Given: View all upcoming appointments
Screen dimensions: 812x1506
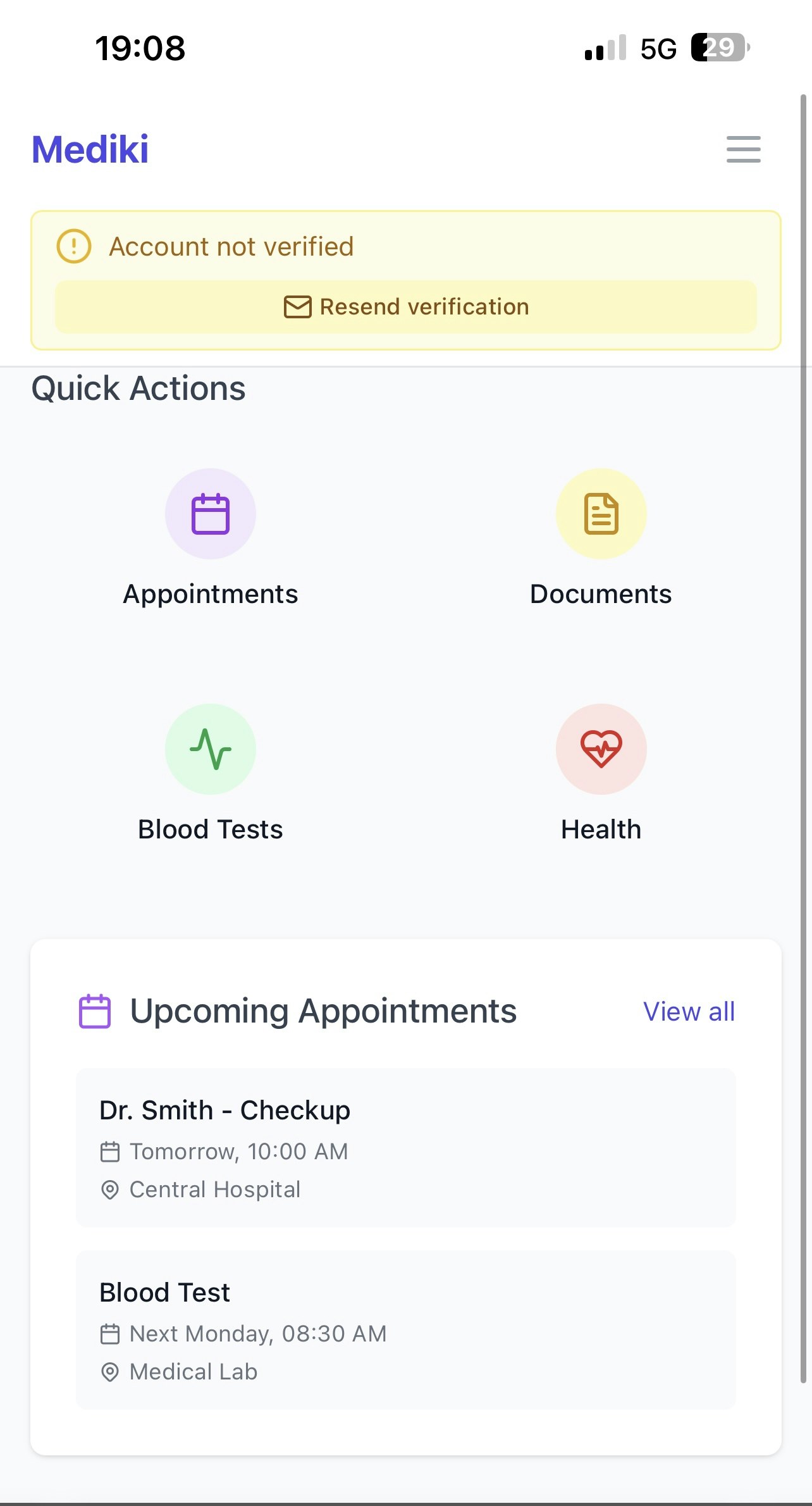Looking at the screenshot, I should [689, 1011].
